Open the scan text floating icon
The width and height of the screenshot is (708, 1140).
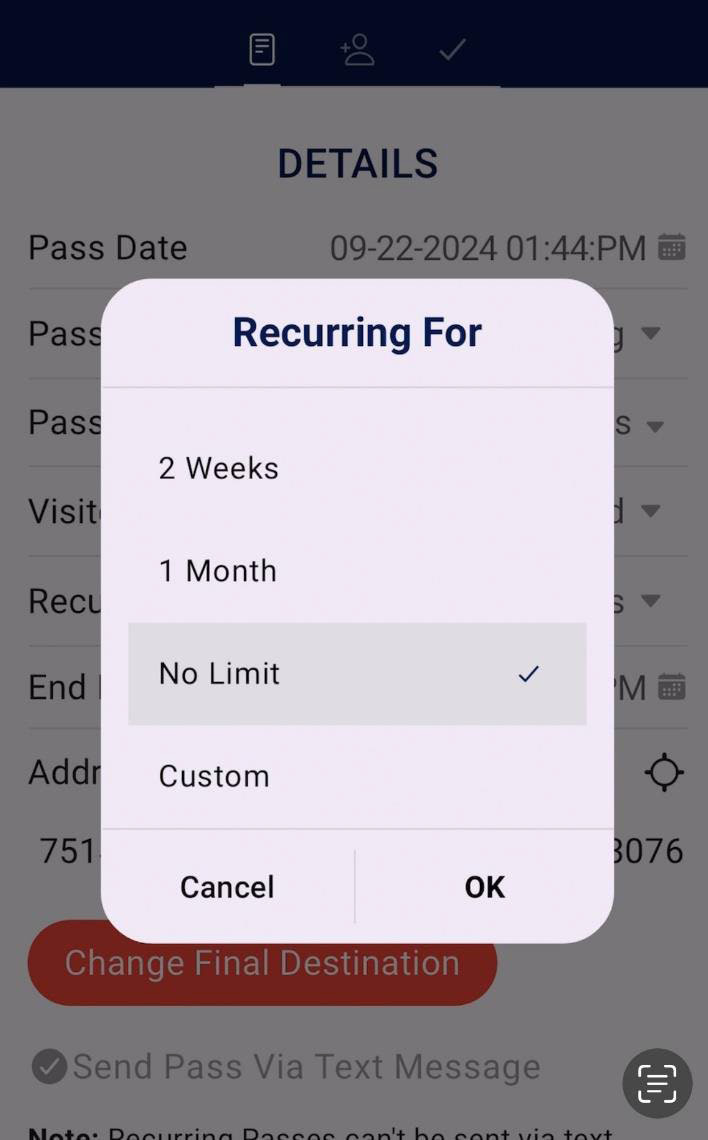click(x=657, y=1083)
